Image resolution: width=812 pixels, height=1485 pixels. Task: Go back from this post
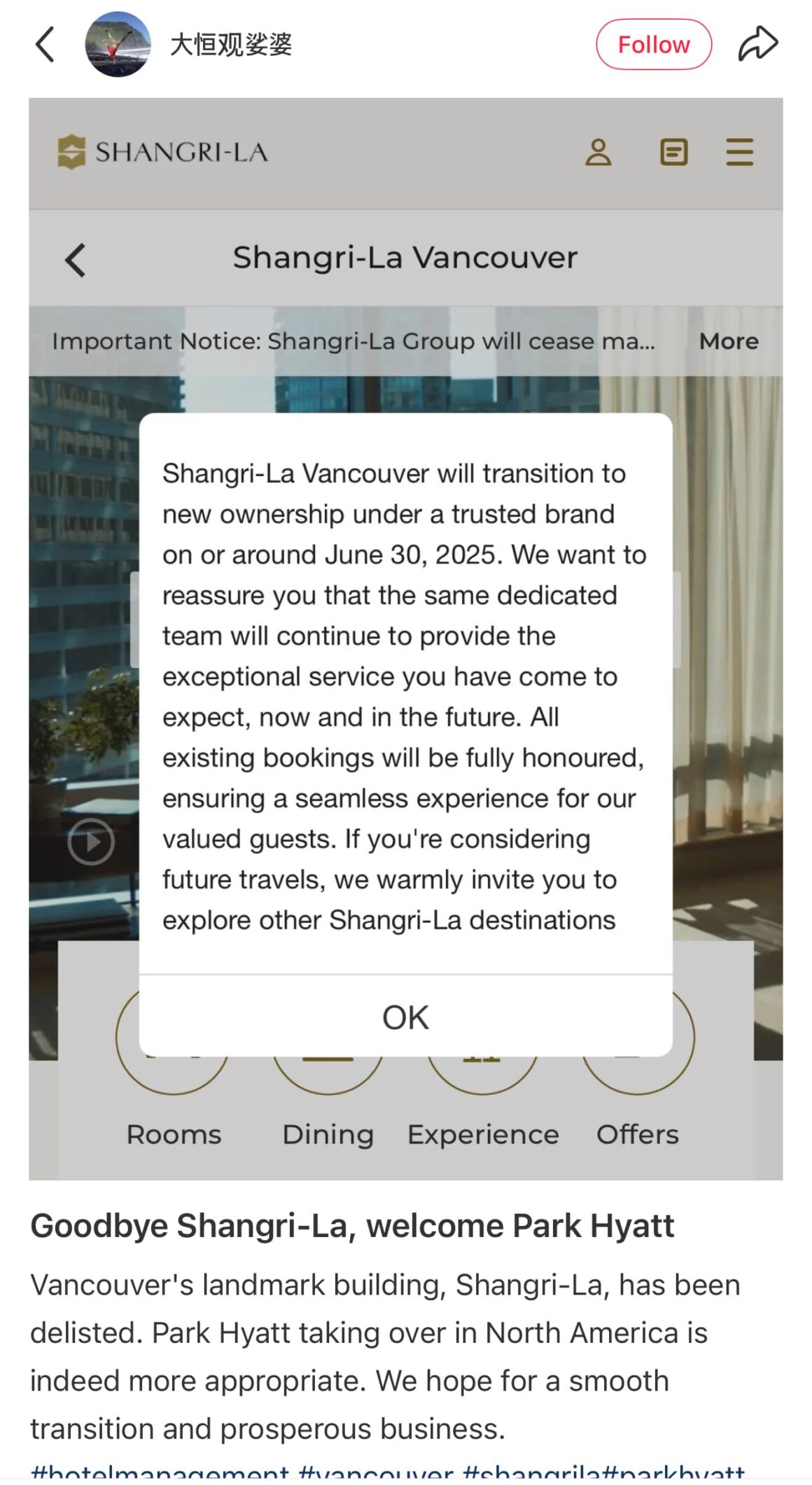[45, 44]
